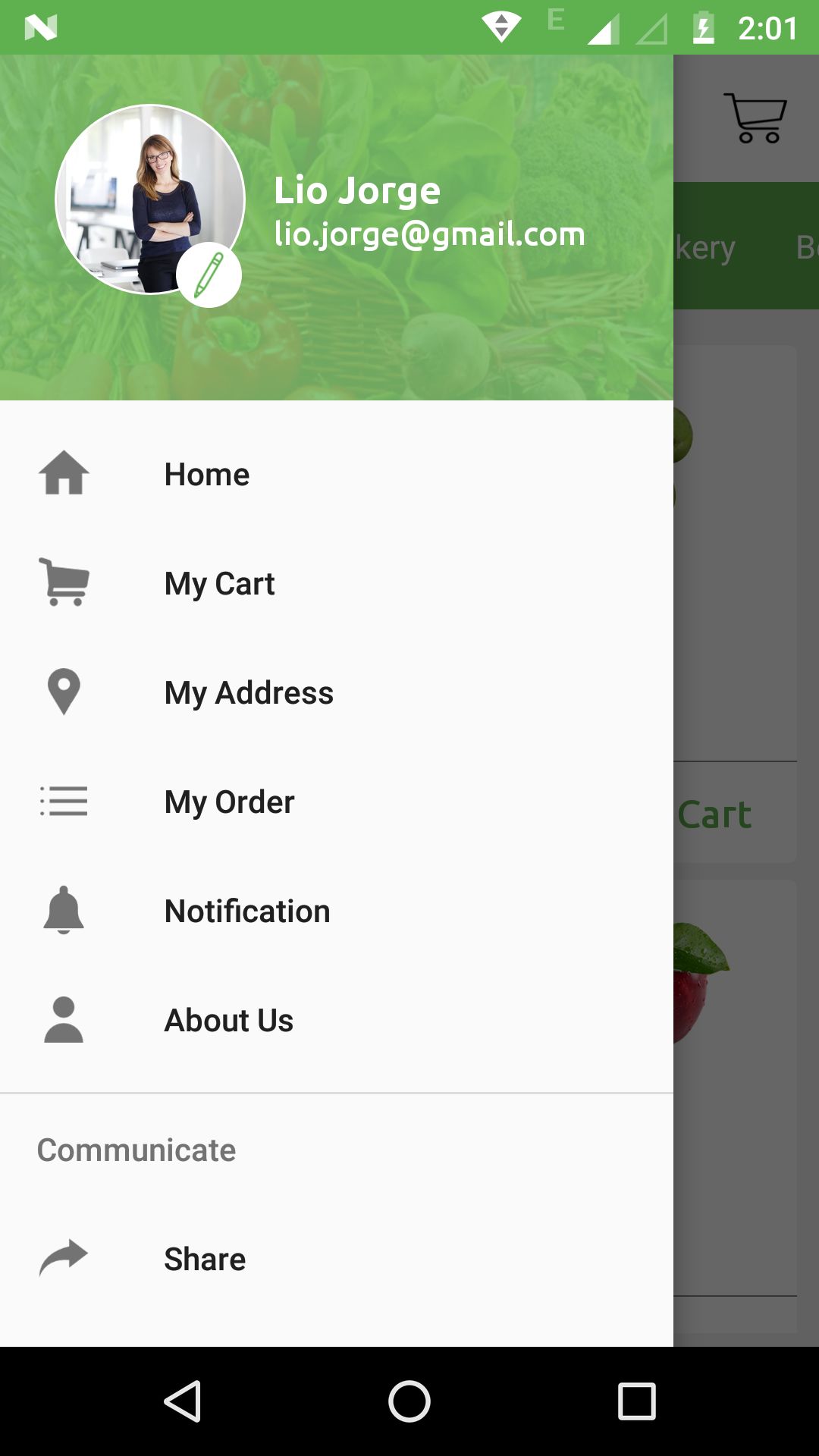Tap Lio Jorge's profile picture
The width and height of the screenshot is (819, 1456).
point(150,199)
